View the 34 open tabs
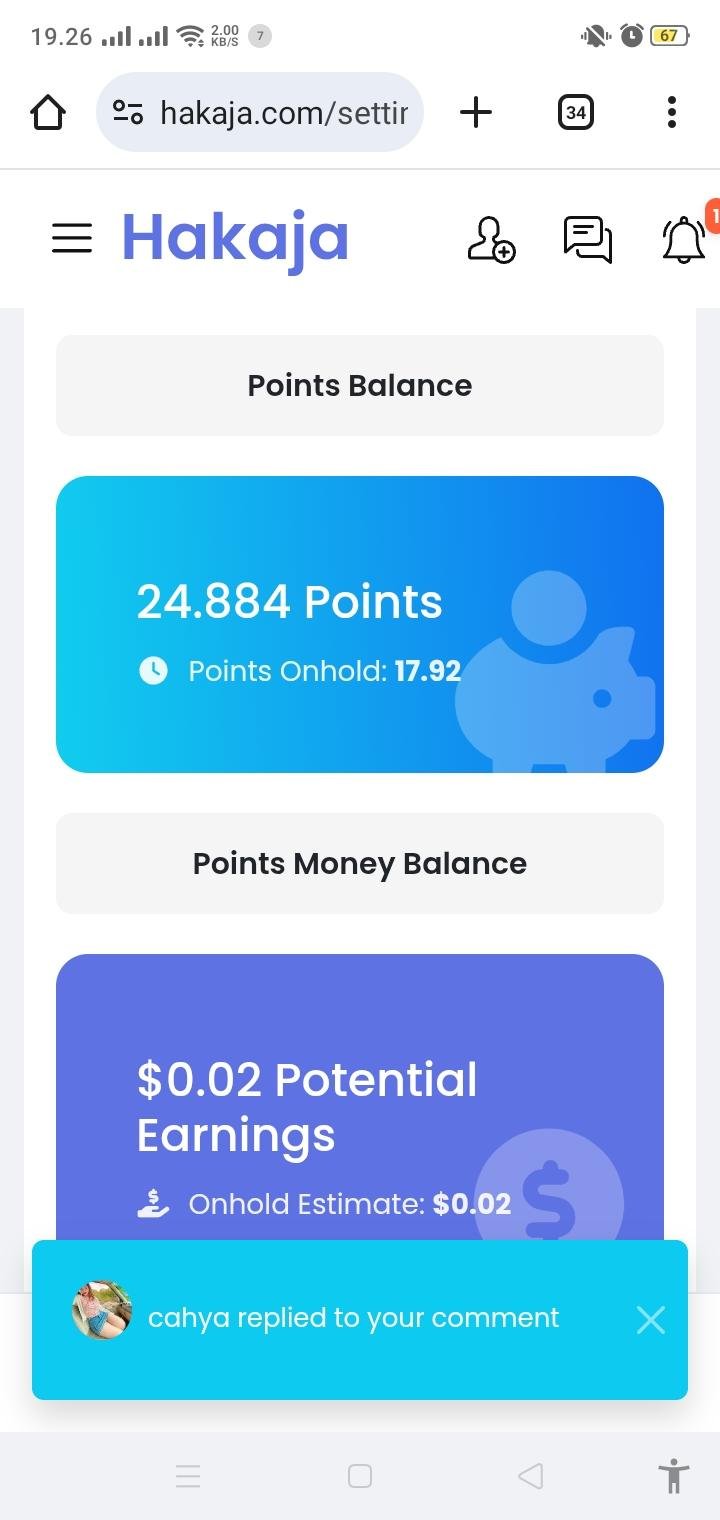The width and height of the screenshot is (720, 1520). [x=575, y=112]
